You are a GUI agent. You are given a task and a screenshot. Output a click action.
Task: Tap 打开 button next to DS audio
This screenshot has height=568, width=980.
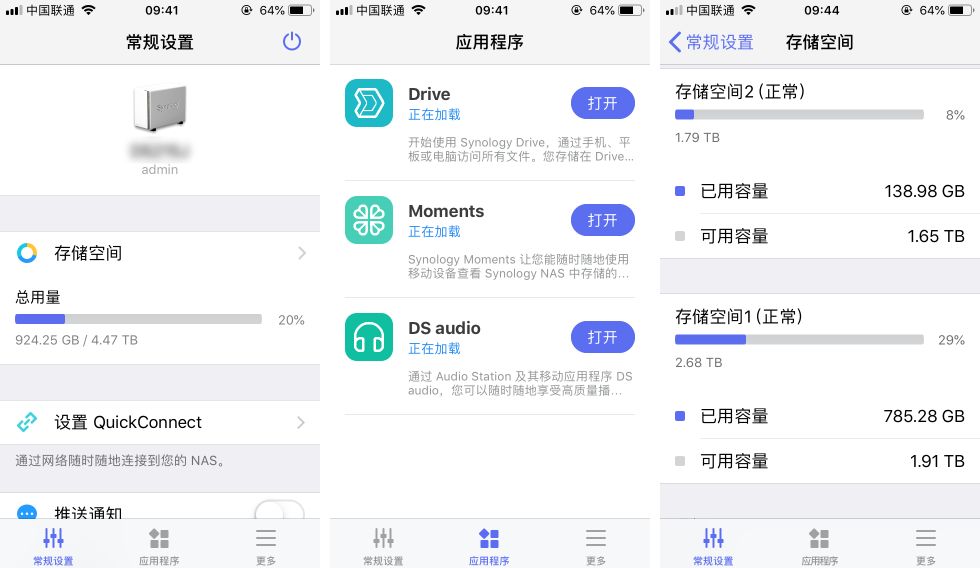(602, 337)
